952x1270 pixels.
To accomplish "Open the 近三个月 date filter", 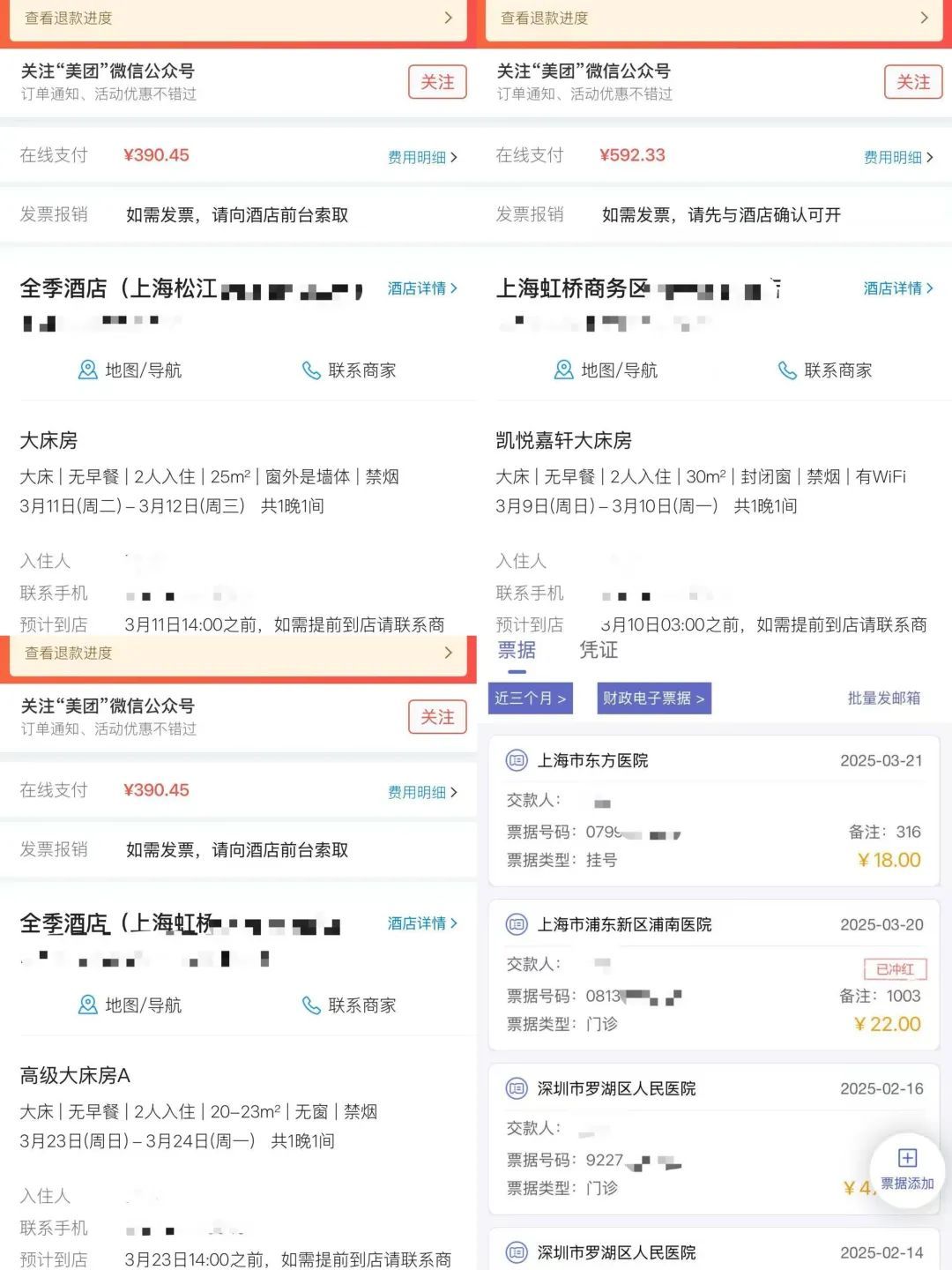I will [x=530, y=698].
